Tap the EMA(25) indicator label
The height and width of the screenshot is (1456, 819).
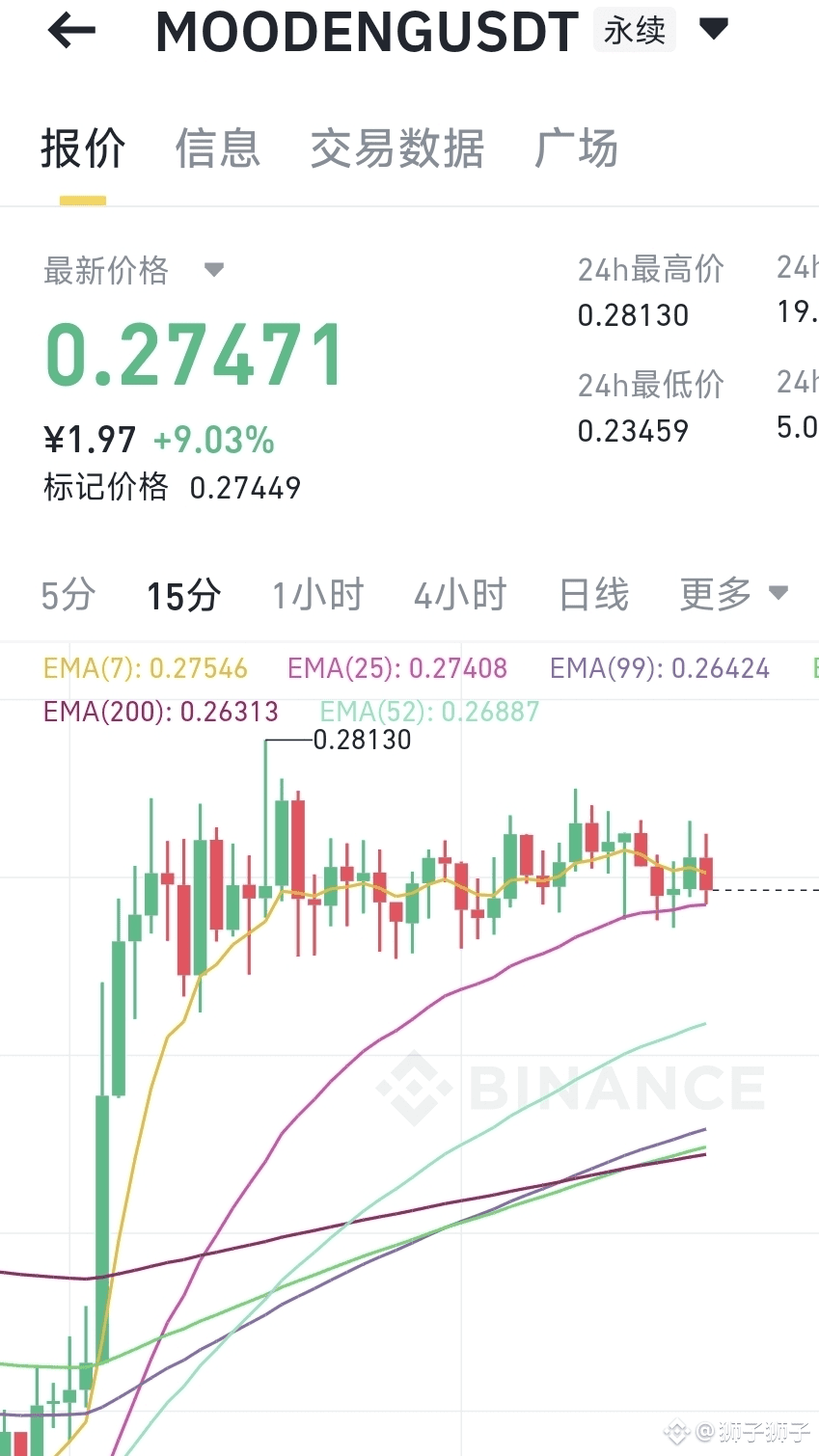click(397, 668)
